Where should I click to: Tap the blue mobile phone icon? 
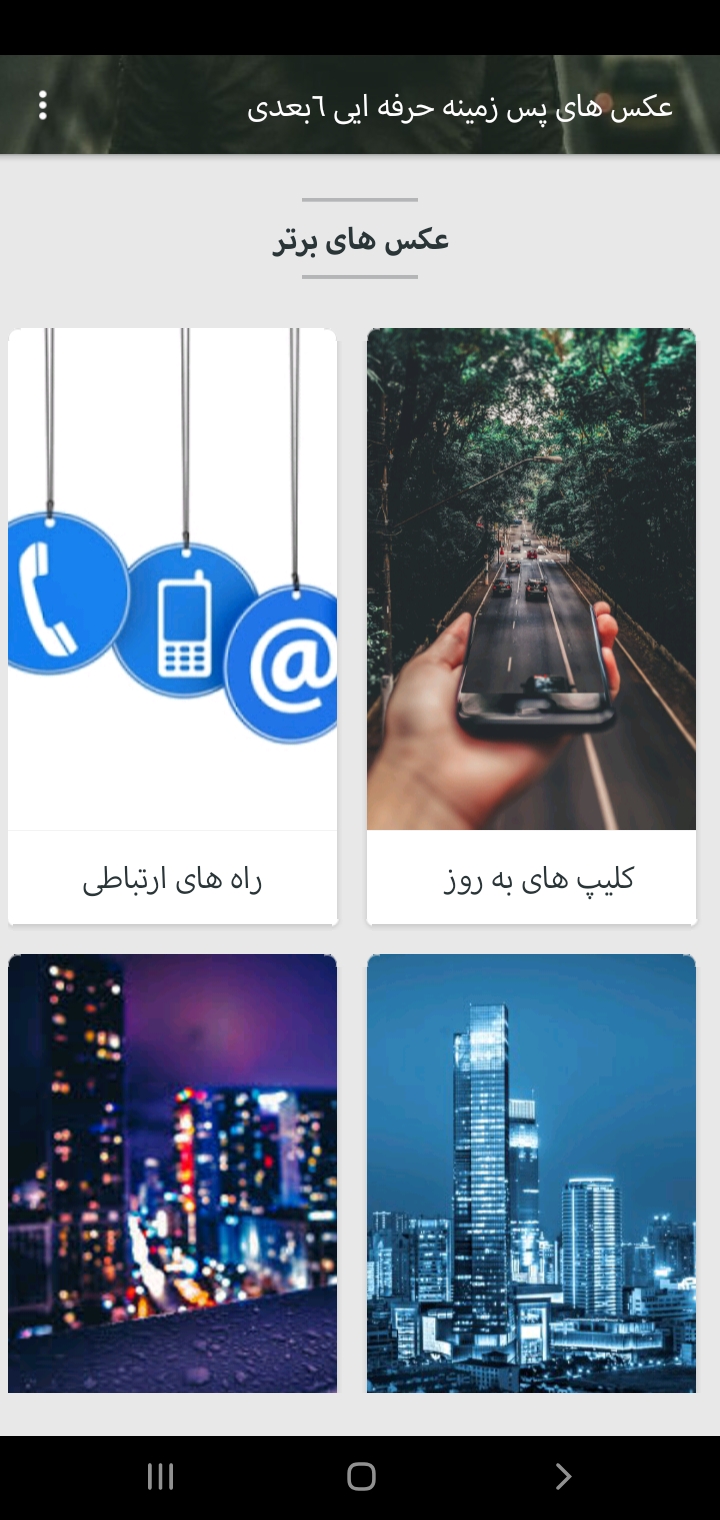185,625
